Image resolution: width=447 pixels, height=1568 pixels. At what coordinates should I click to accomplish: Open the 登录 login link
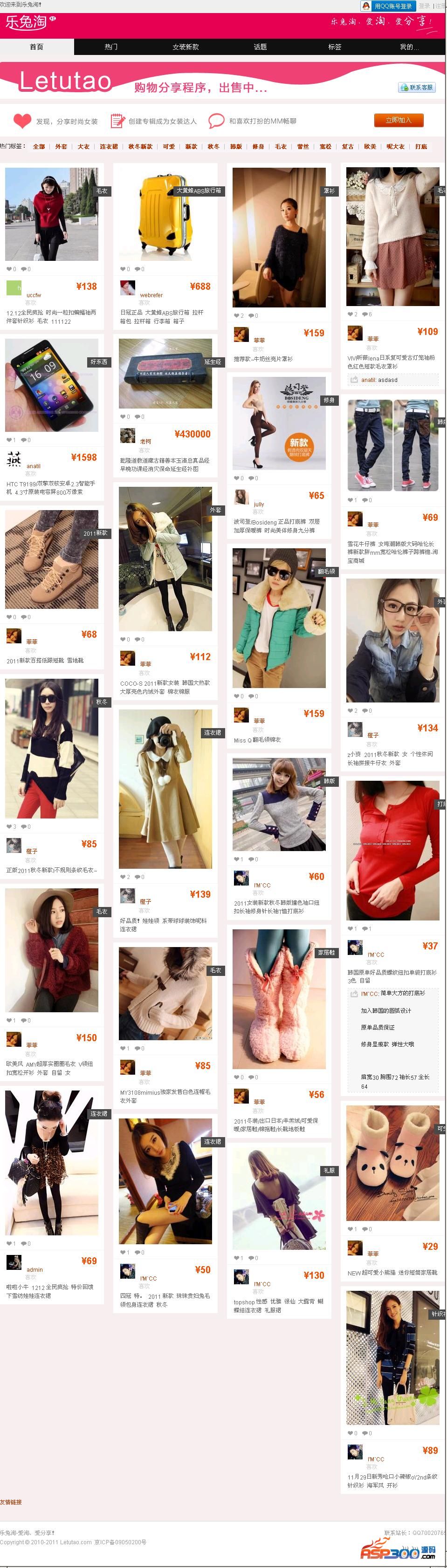424,6
